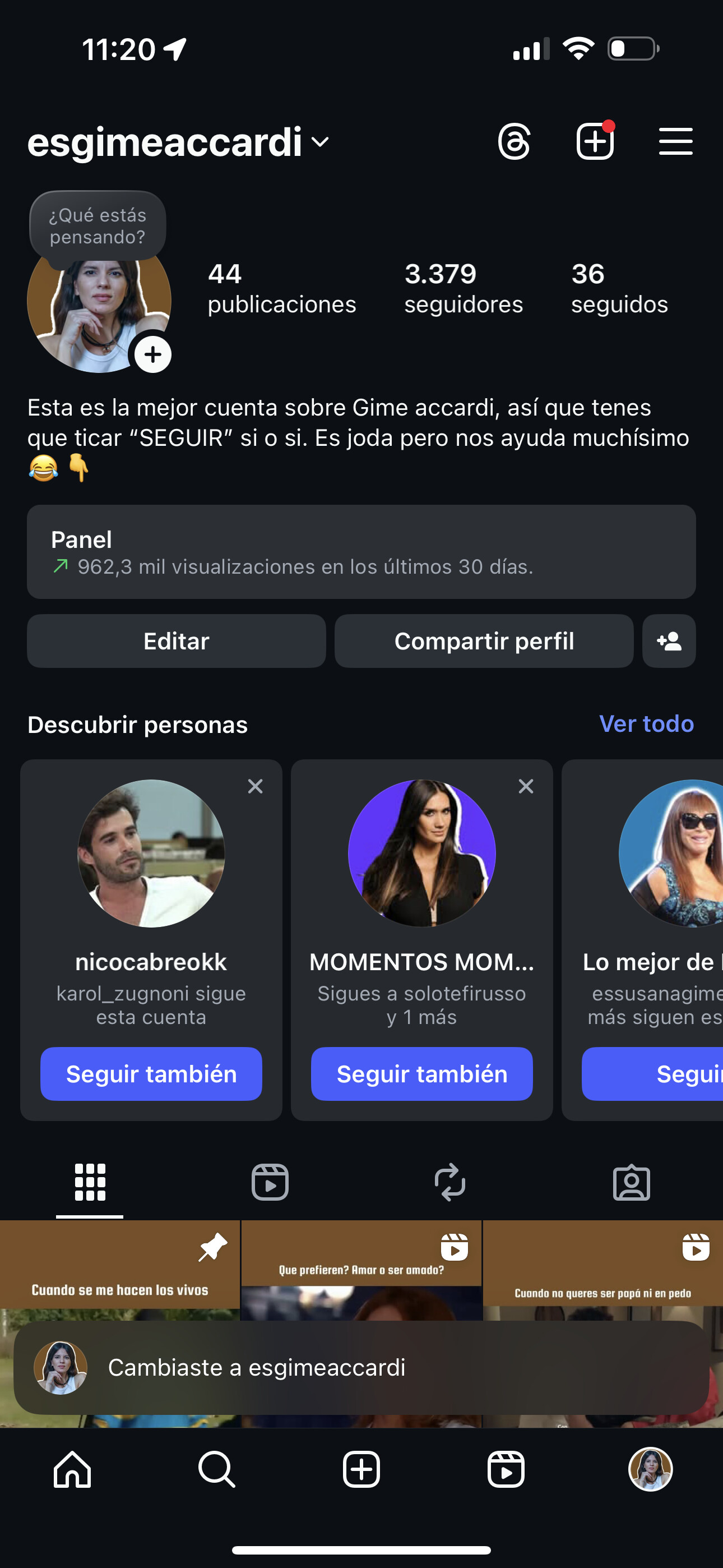Screen dimensions: 723x1568
Task: Go to the Home feed
Action: coord(72,1469)
